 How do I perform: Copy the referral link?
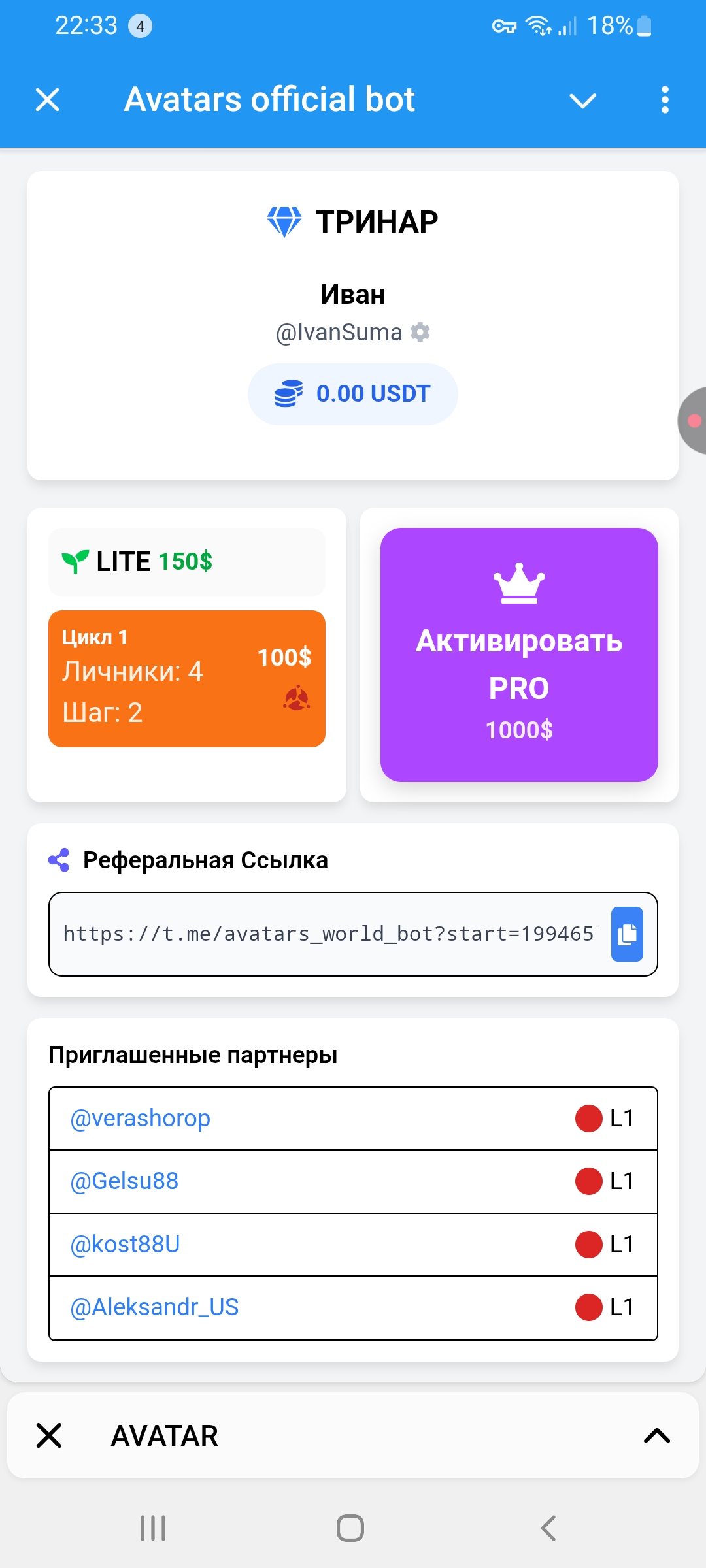tap(627, 934)
